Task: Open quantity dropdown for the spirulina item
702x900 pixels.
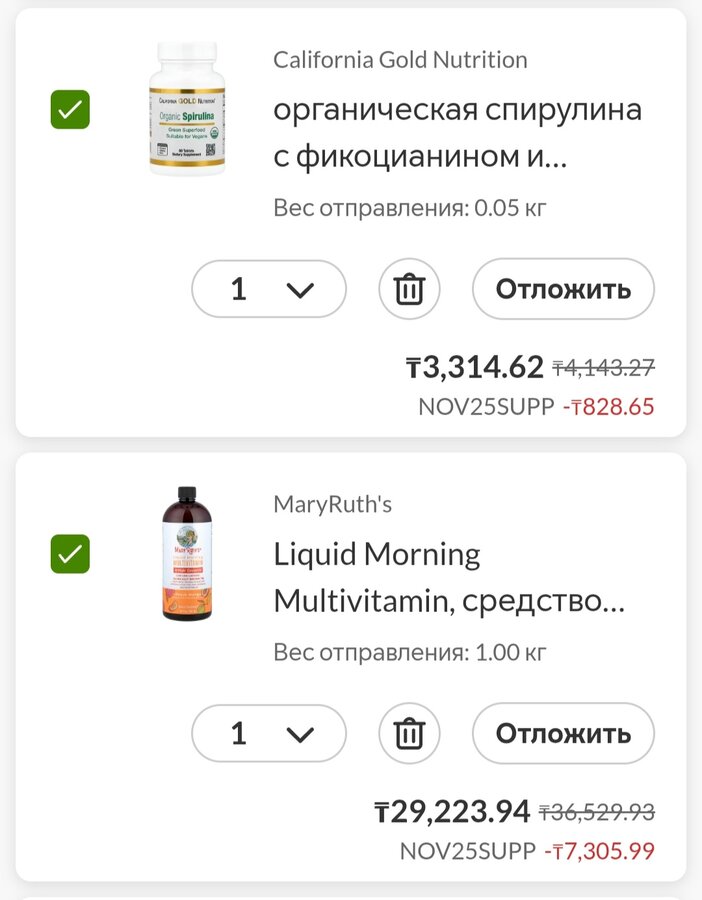Action: pos(269,289)
